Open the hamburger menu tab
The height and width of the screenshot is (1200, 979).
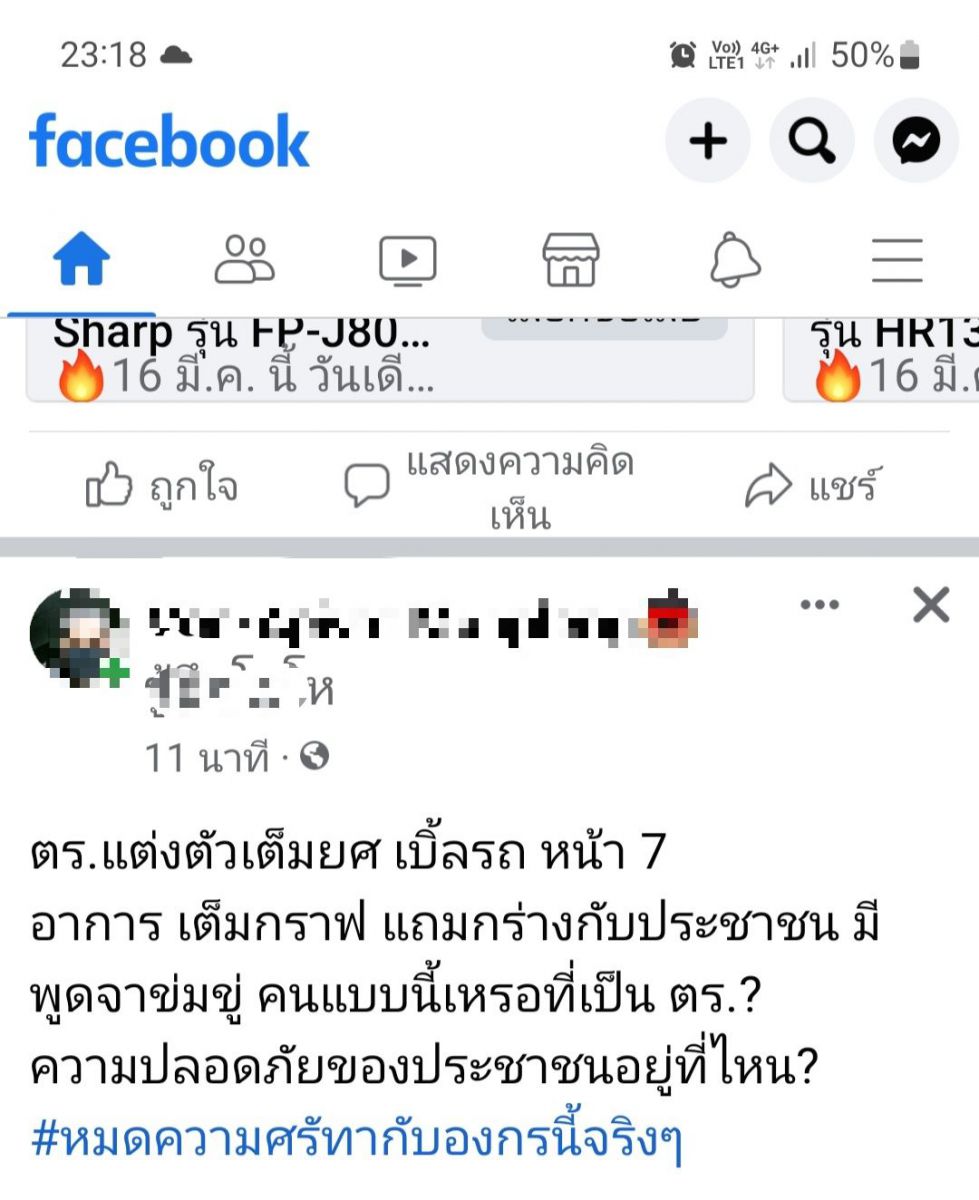click(897, 261)
